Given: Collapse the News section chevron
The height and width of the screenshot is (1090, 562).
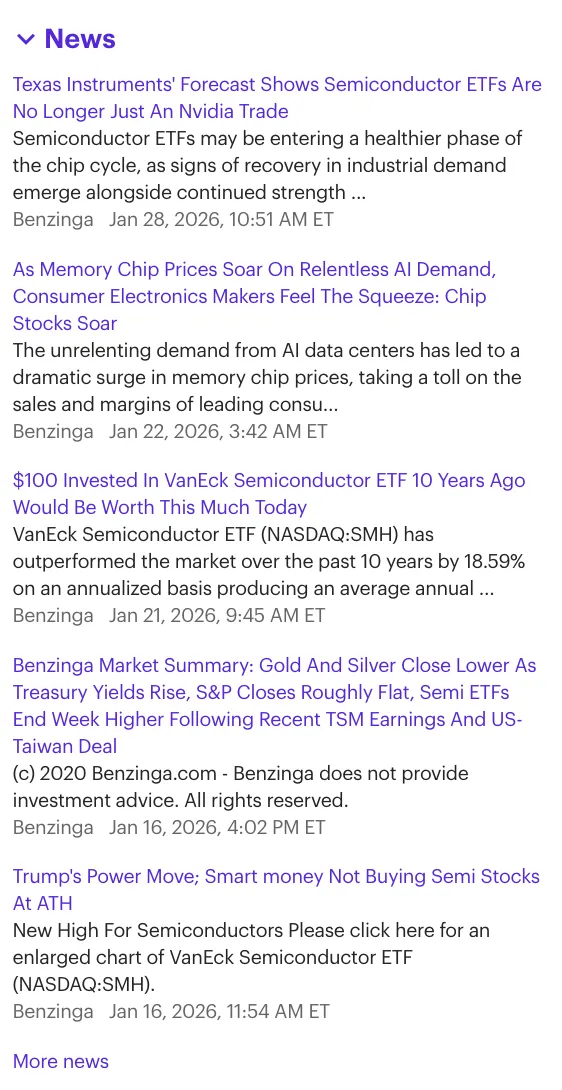Looking at the screenshot, I should (x=25, y=40).
